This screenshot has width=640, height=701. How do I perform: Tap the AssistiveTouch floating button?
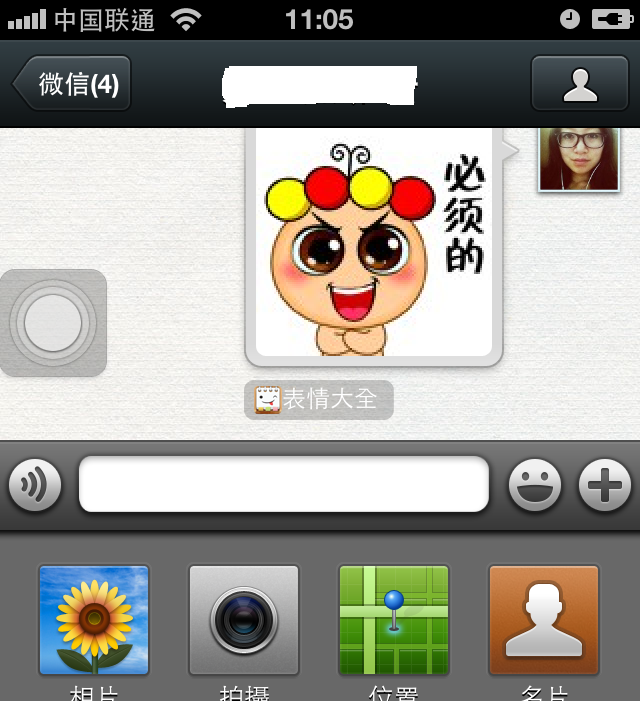(53, 323)
